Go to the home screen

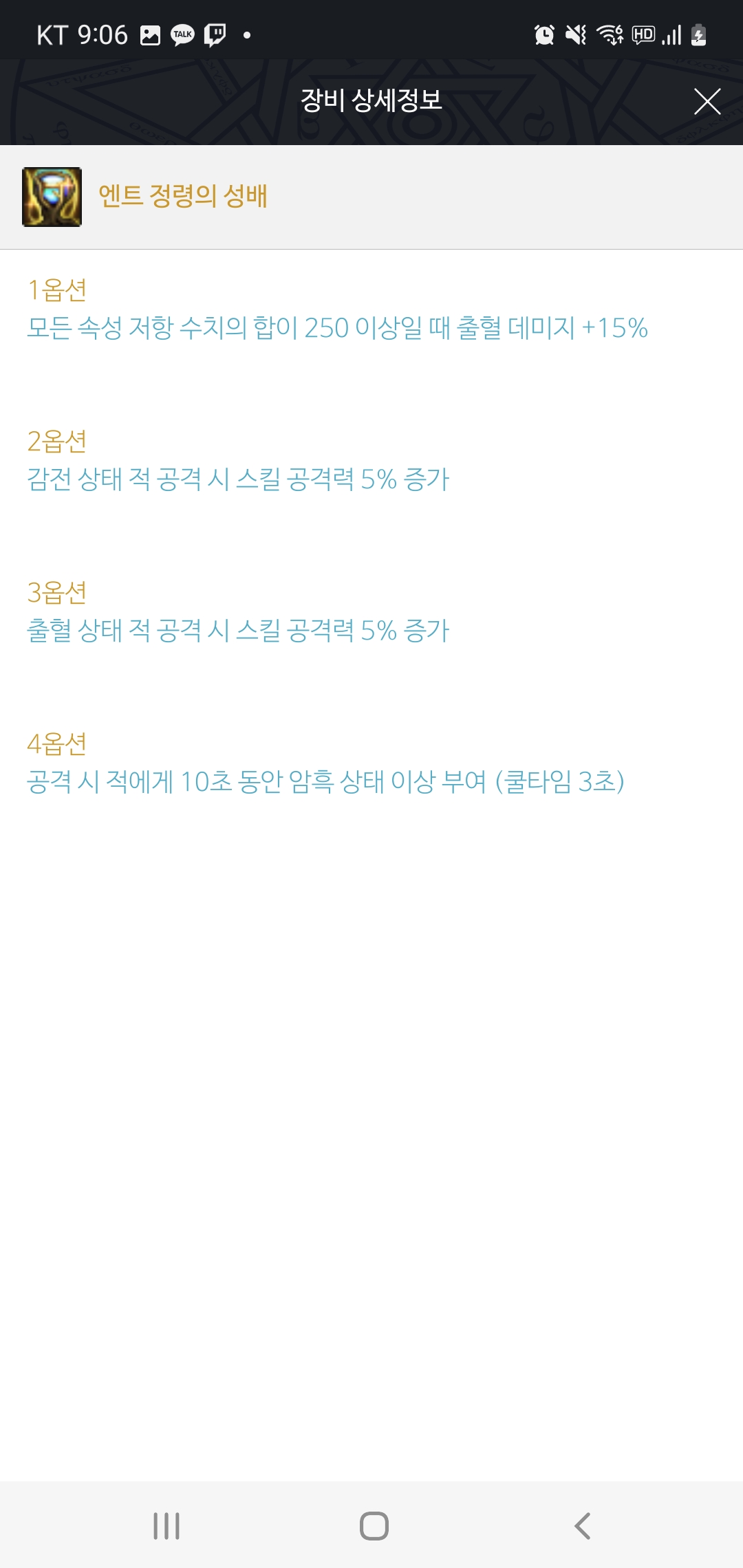(x=374, y=1525)
